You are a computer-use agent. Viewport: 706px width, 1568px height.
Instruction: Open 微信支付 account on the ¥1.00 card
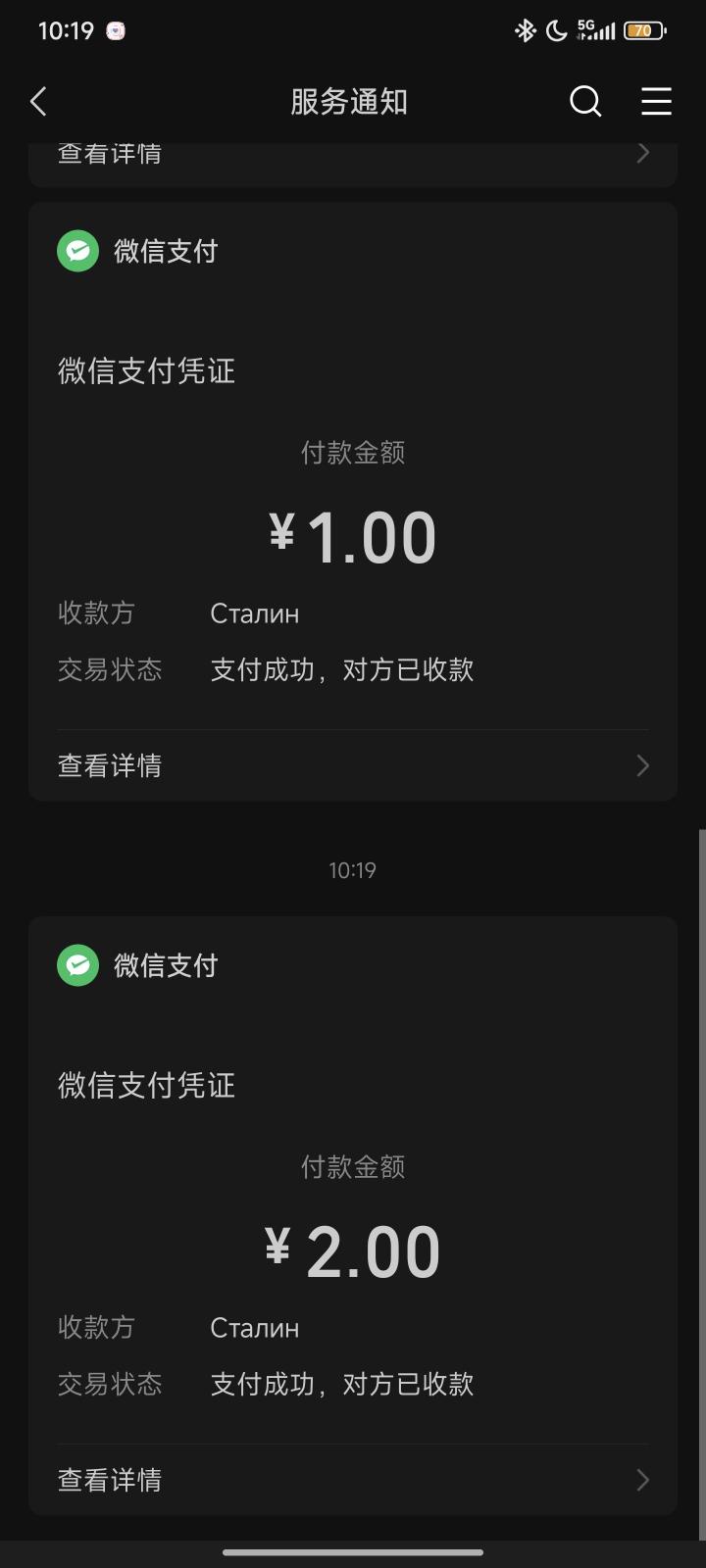click(138, 252)
